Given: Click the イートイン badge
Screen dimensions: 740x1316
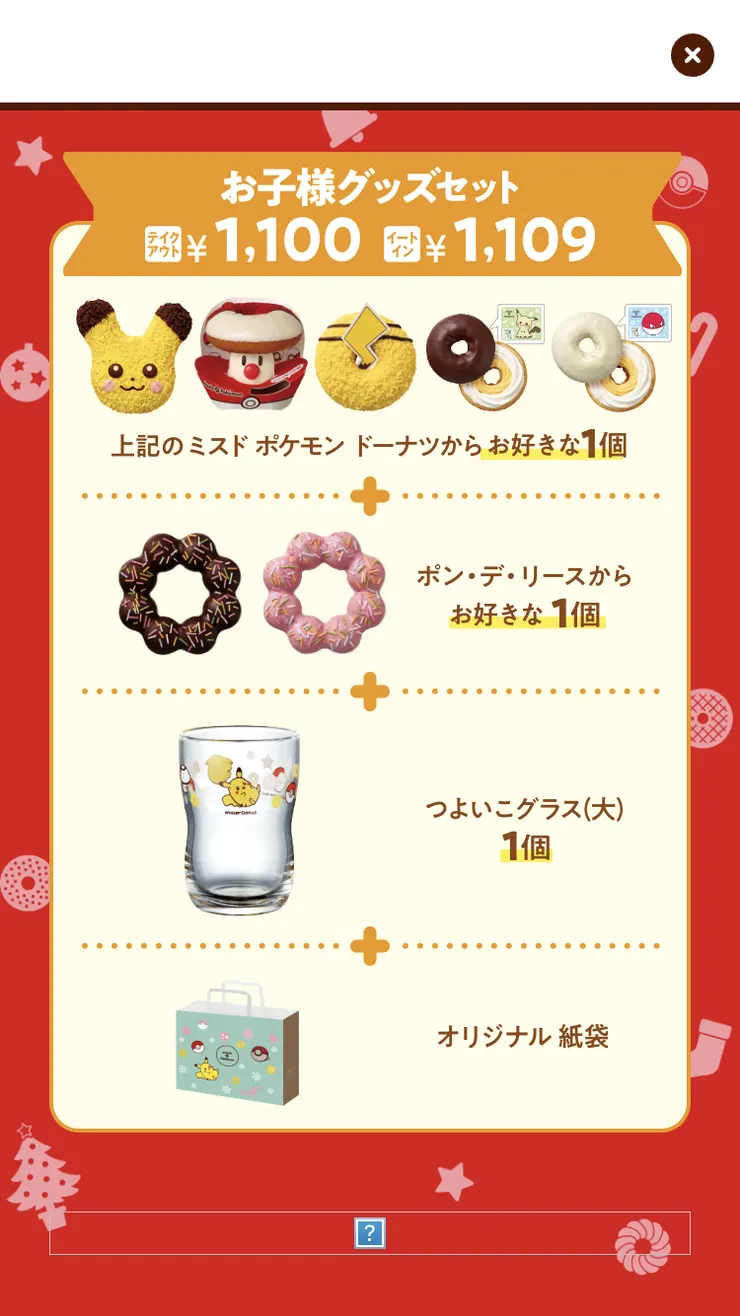Looking at the screenshot, I should coord(398,240).
